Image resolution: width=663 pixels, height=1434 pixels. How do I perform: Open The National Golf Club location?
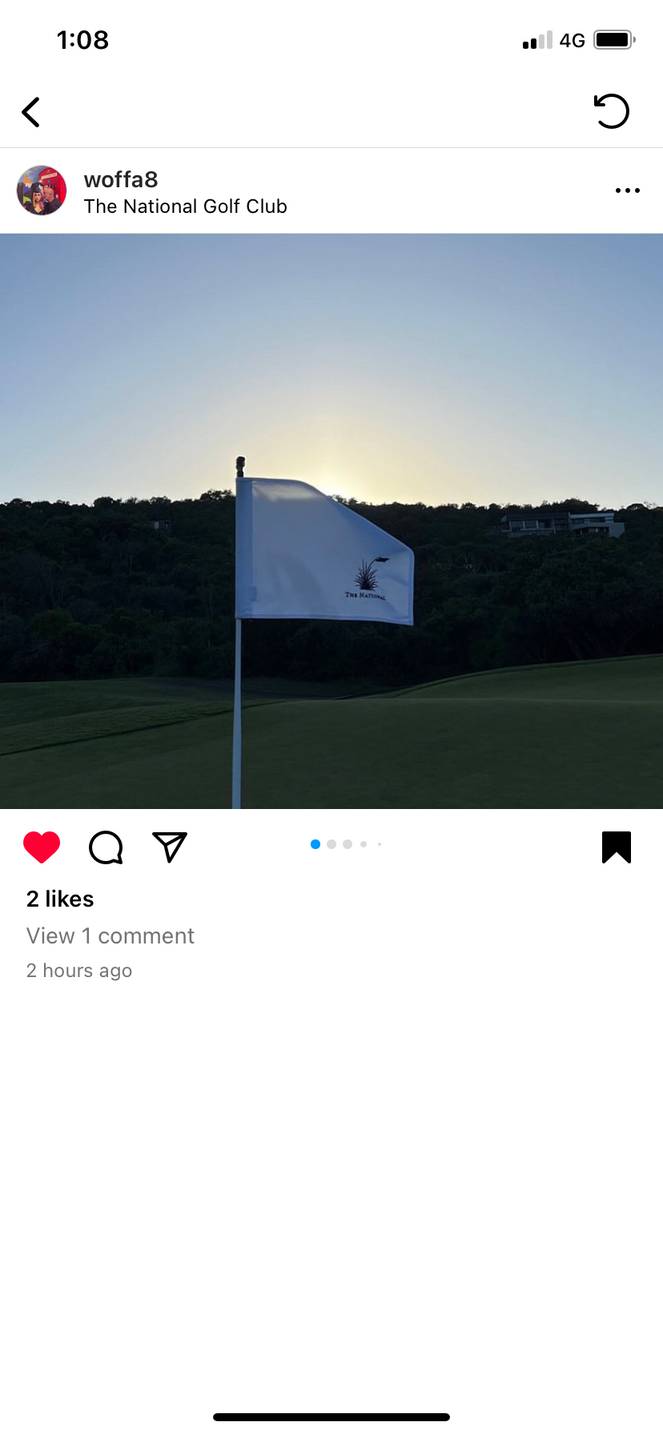coord(185,206)
